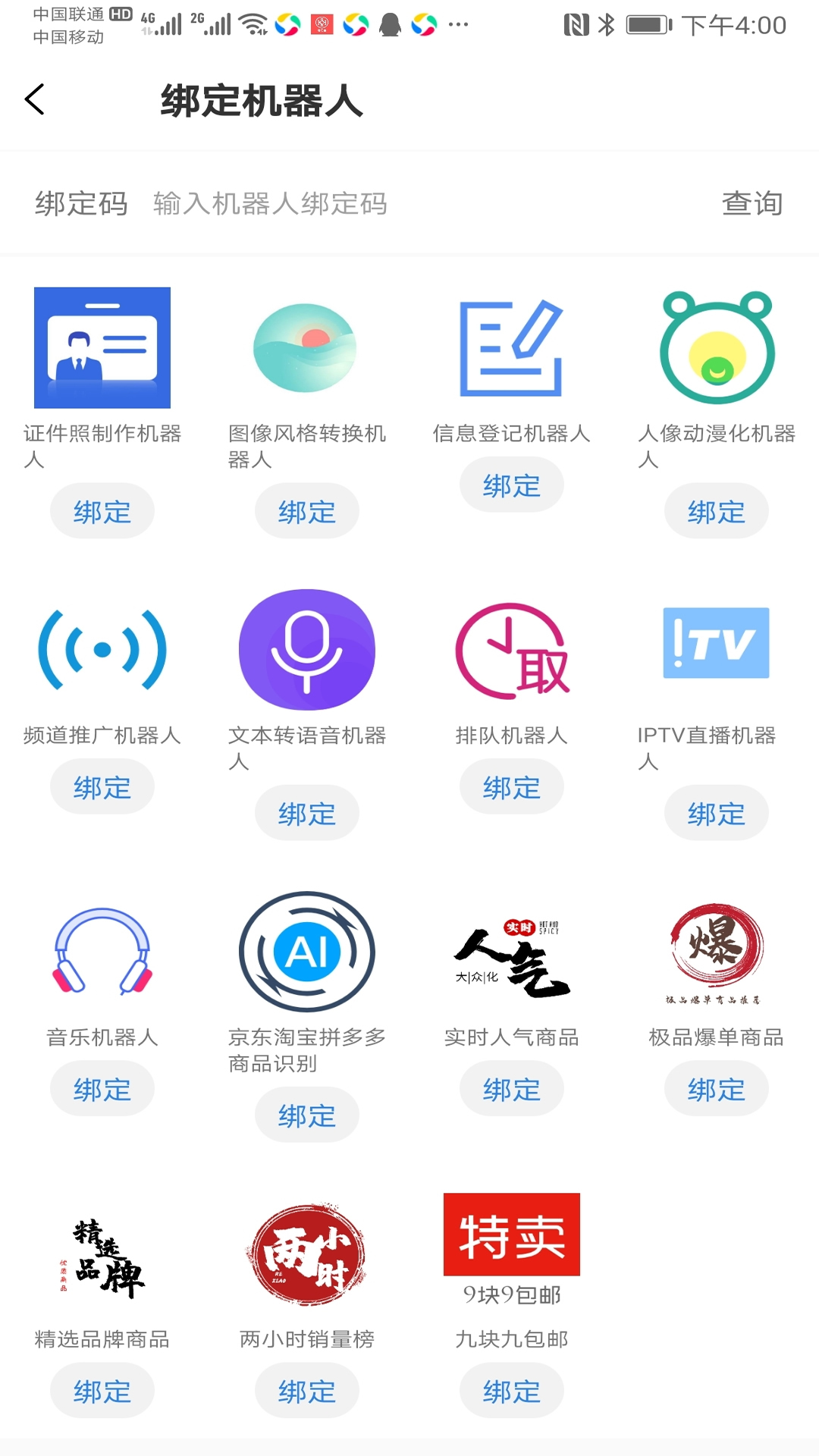Bind the IPTV直播机器人 robot

[716, 812]
